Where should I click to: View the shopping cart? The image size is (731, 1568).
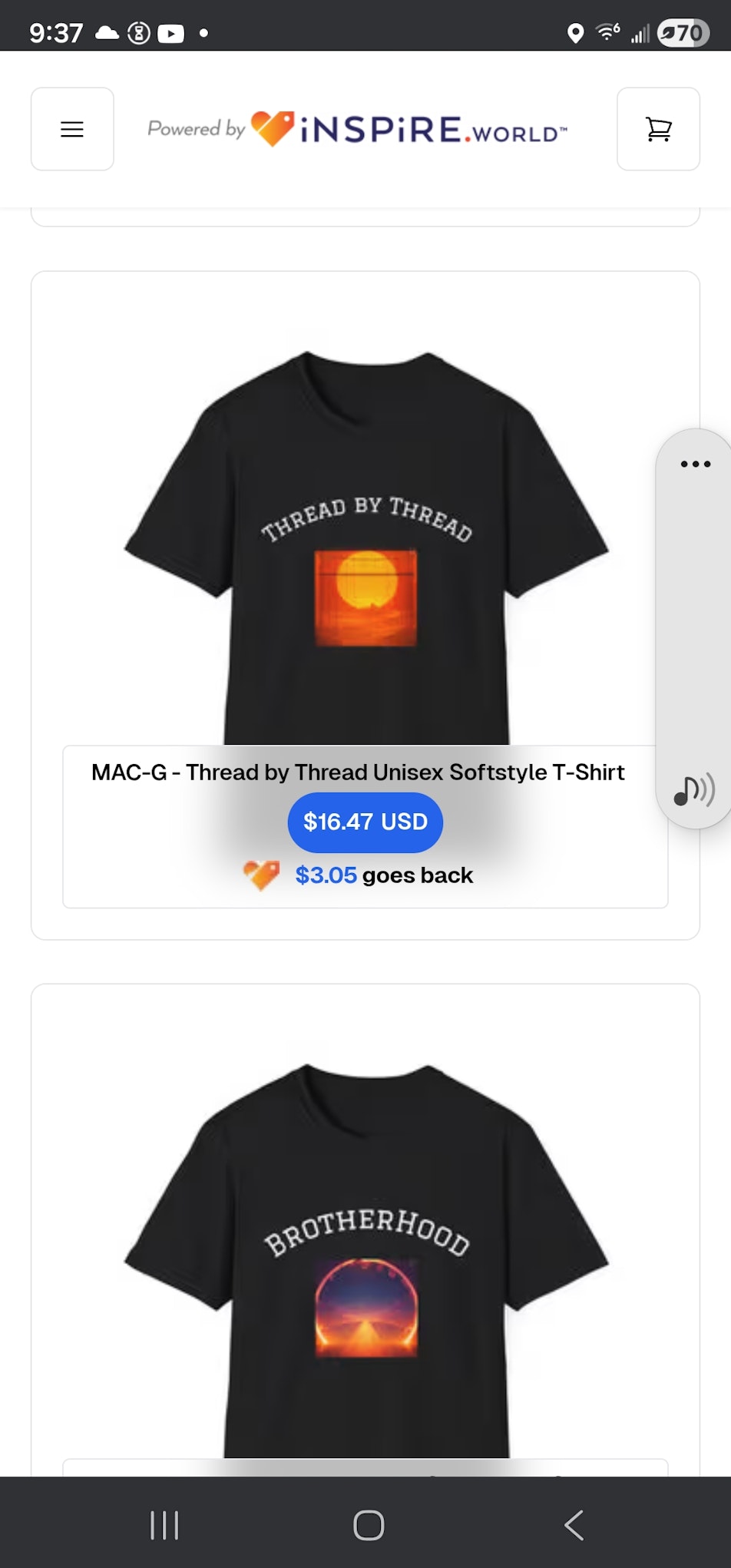(x=658, y=129)
